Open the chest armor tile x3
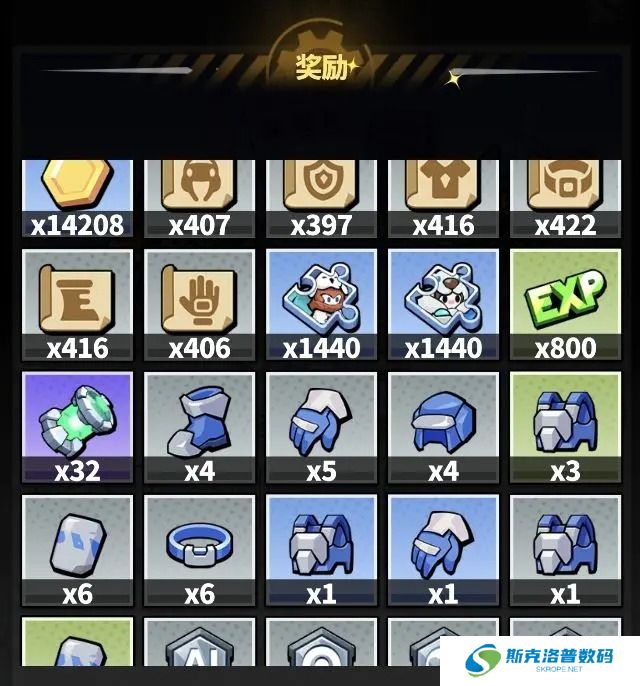The width and height of the screenshot is (640, 686). 565,427
